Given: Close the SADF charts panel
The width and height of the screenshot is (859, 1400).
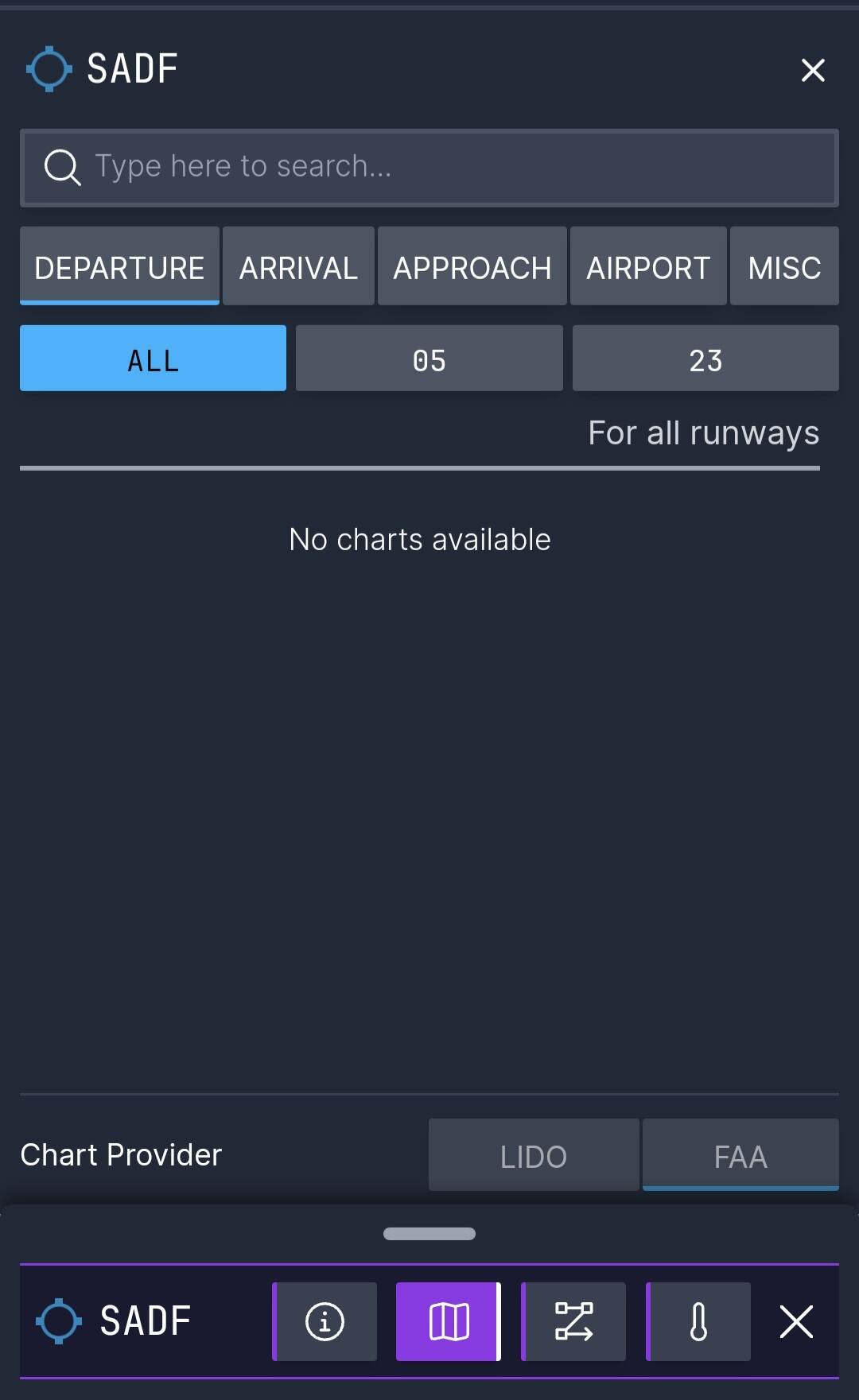Looking at the screenshot, I should click(812, 70).
